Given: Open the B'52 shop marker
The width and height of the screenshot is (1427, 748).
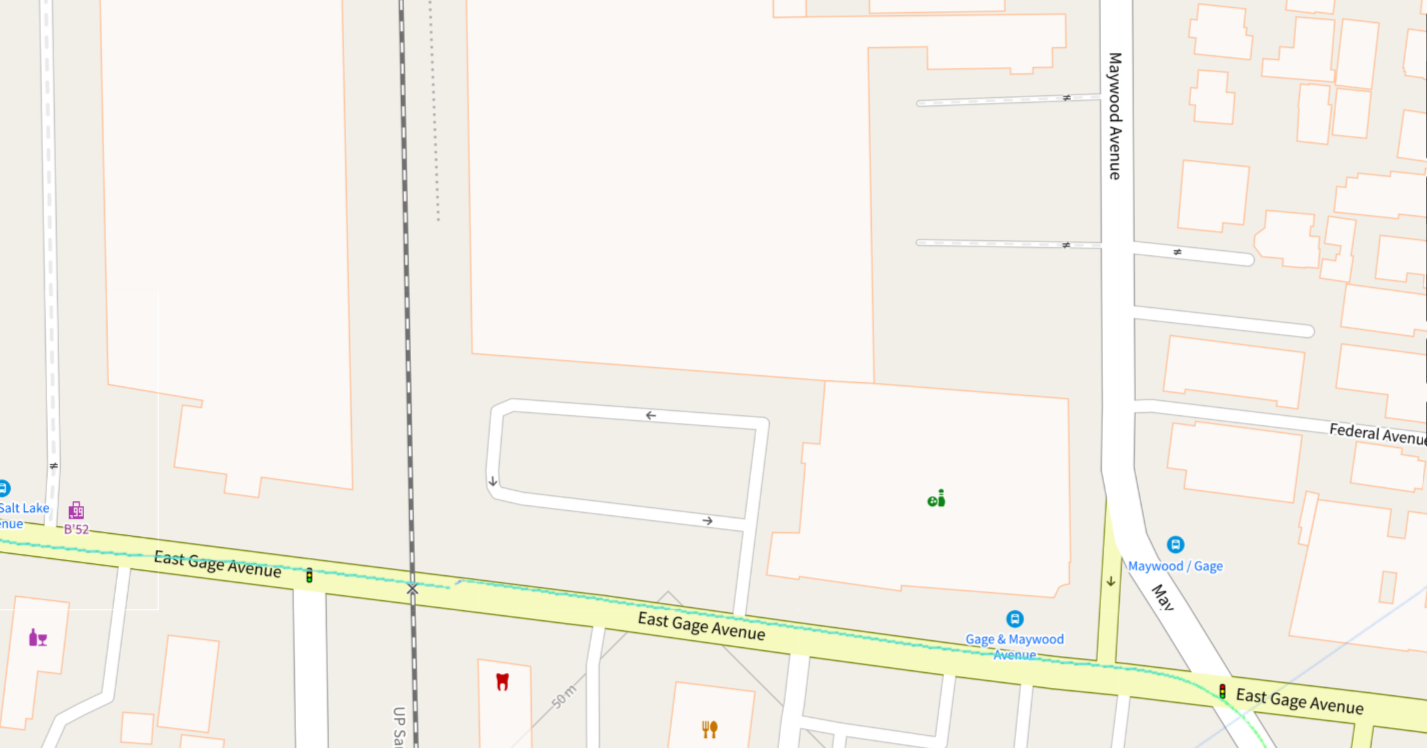Looking at the screenshot, I should [x=76, y=510].
